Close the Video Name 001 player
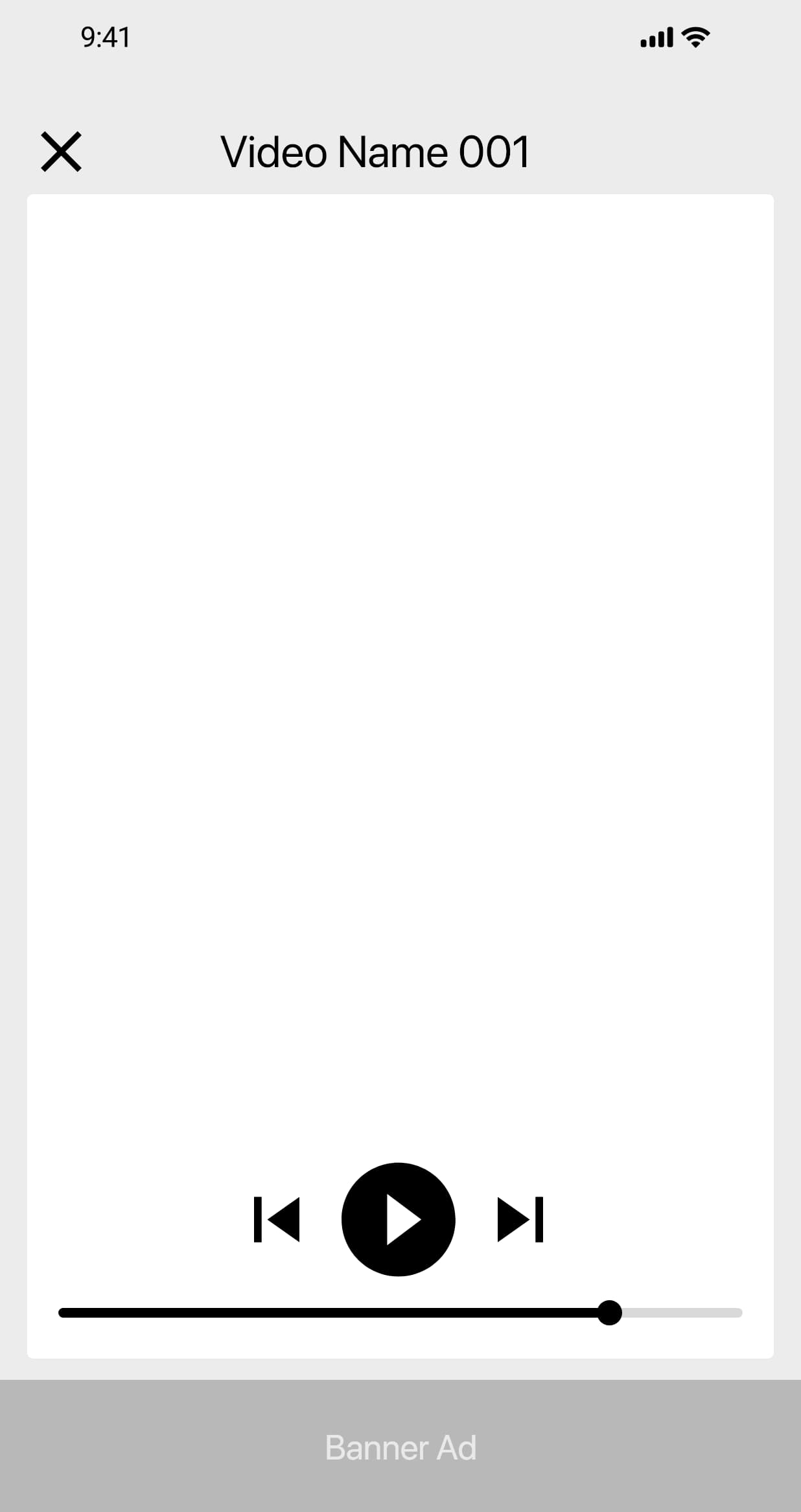This screenshot has width=801, height=1512. [x=61, y=152]
